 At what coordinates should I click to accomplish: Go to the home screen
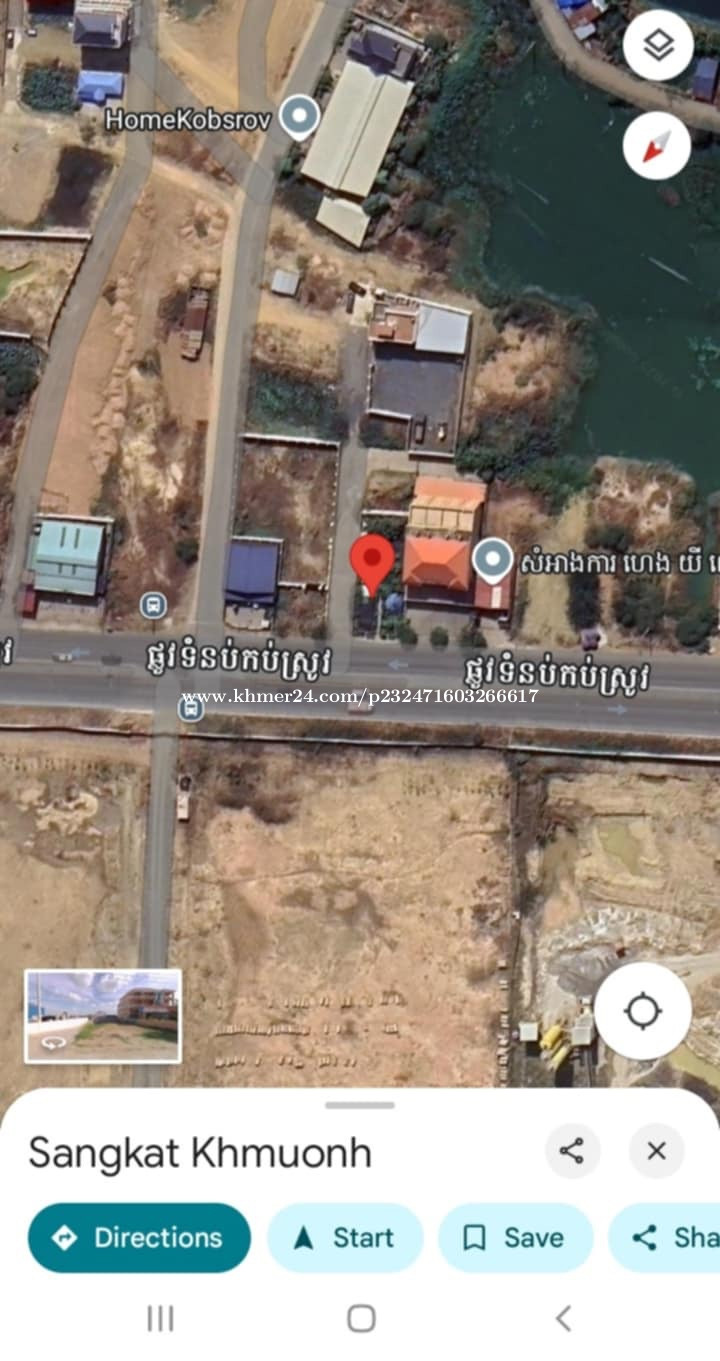(361, 1318)
